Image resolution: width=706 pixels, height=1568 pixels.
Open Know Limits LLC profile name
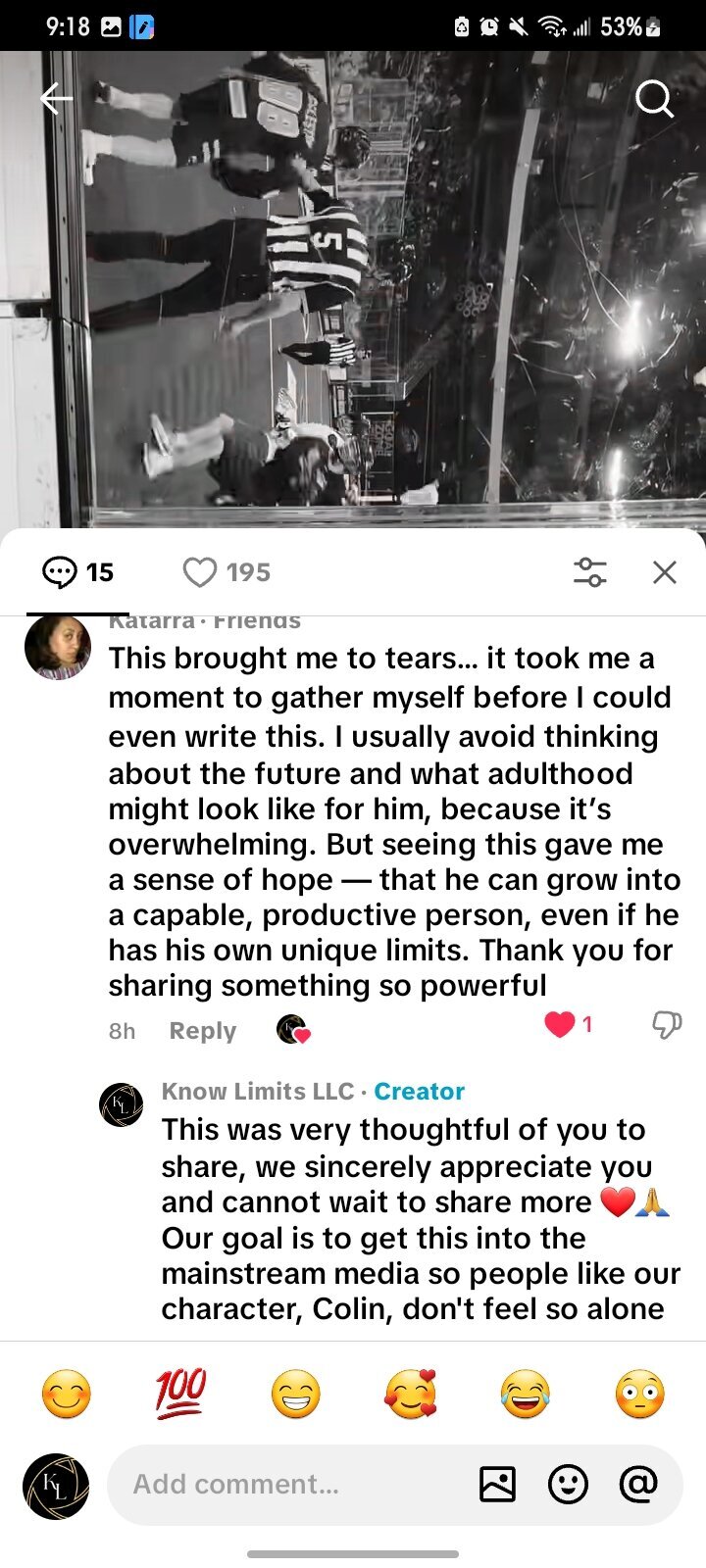click(257, 1092)
